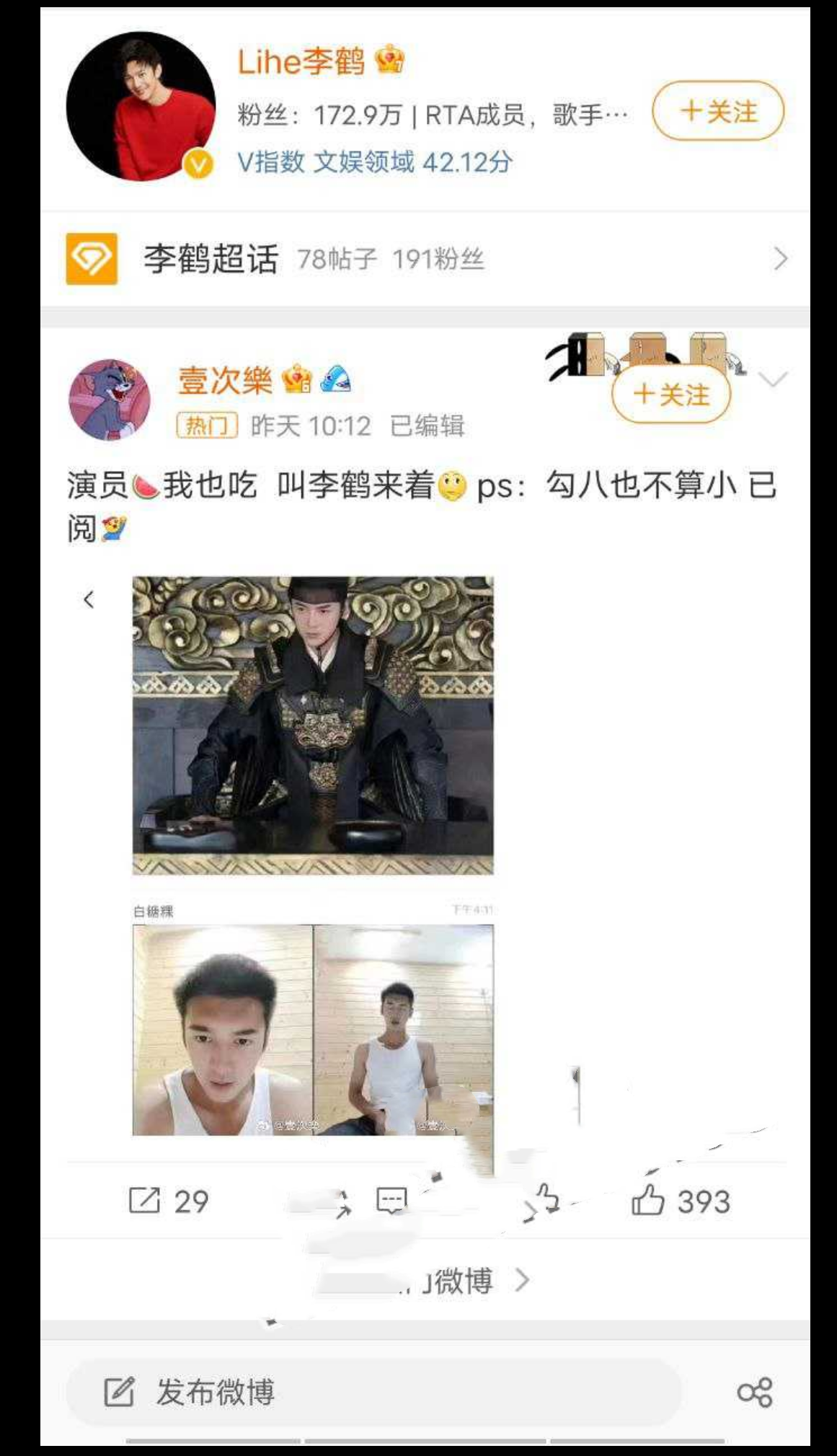This screenshot has height=1456, width=837.
Task: View the white tank top photo
Action: (313, 1029)
